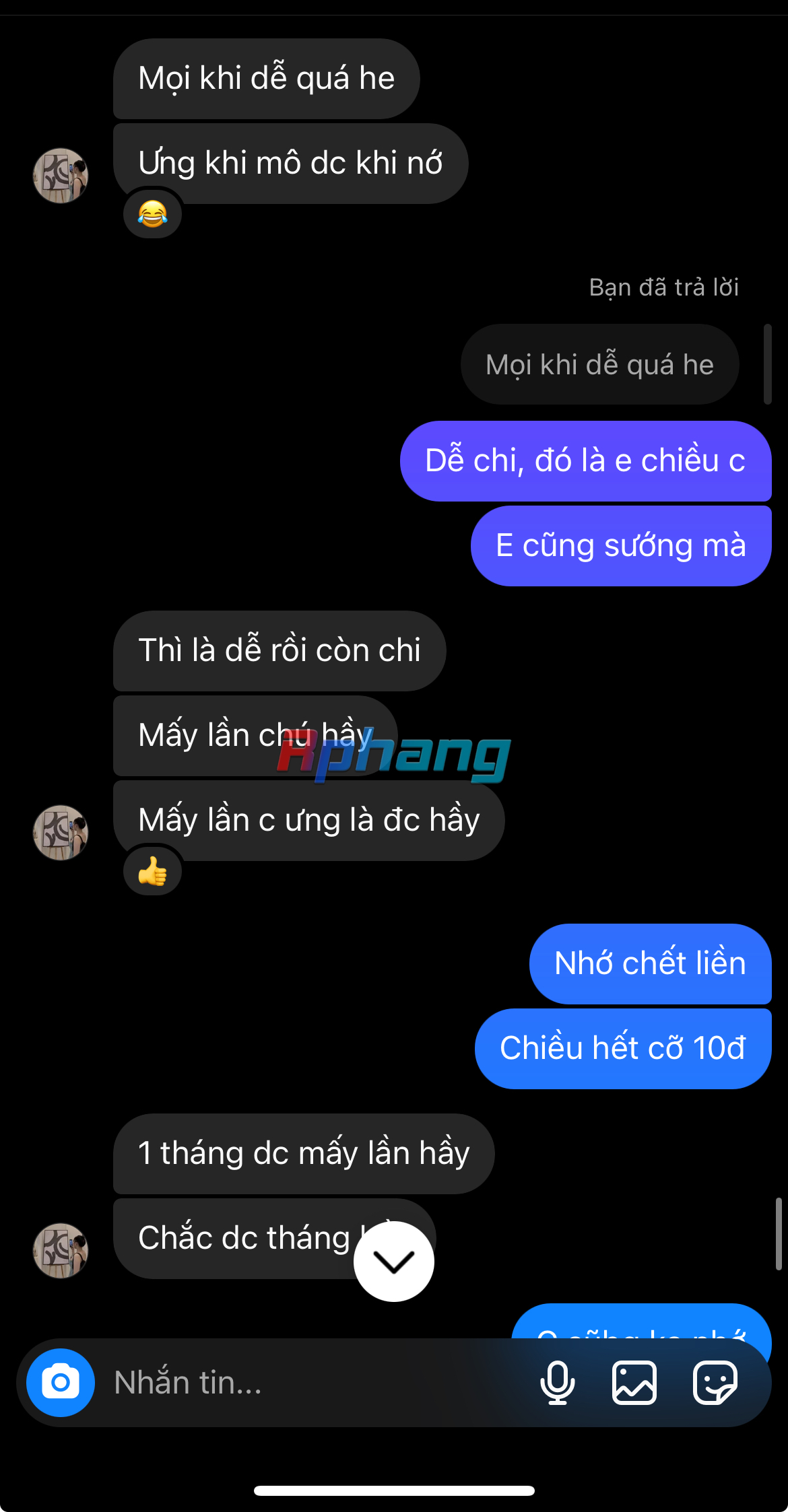Jump to the latest messages with the down arrow

(394, 1262)
